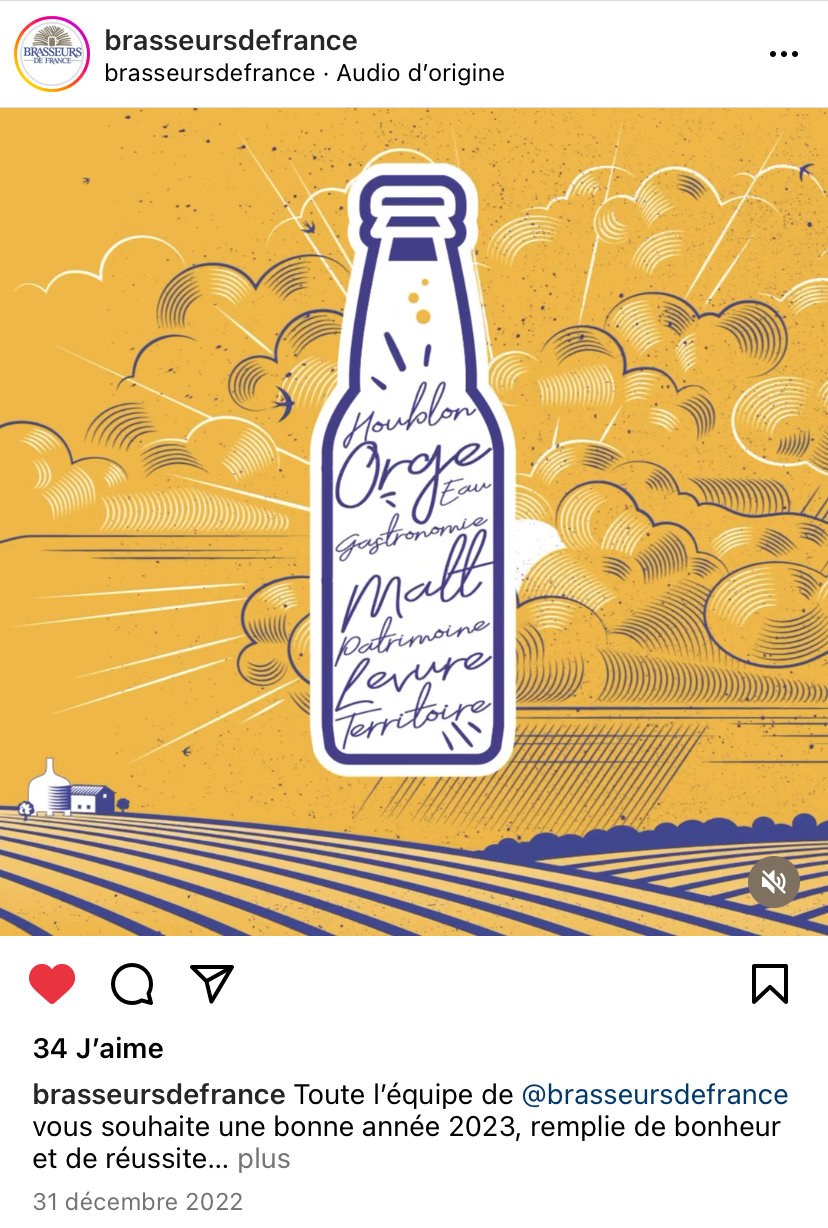
Task: Unmute the video sound
Action: [x=774, y=882]
